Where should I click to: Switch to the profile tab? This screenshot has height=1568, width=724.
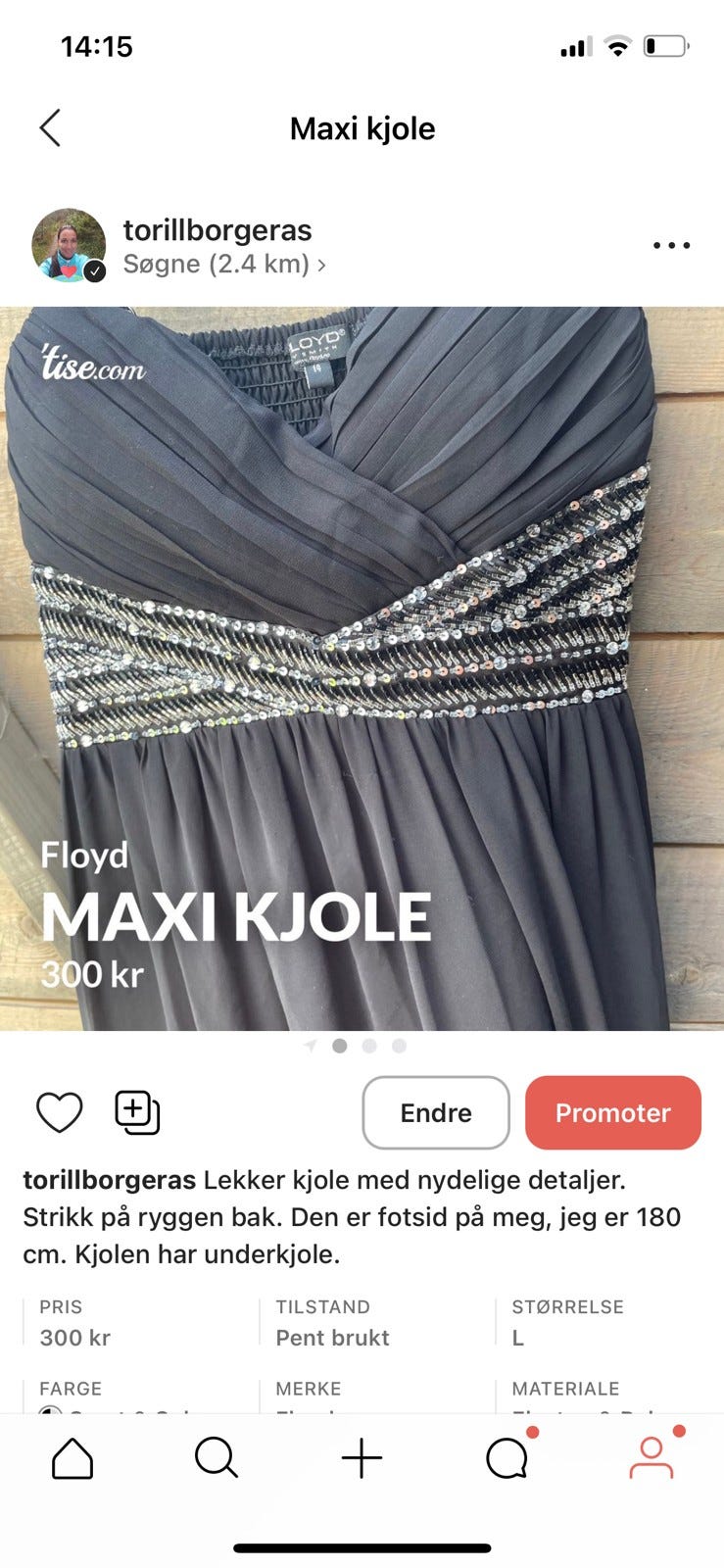click(652, 1457)
